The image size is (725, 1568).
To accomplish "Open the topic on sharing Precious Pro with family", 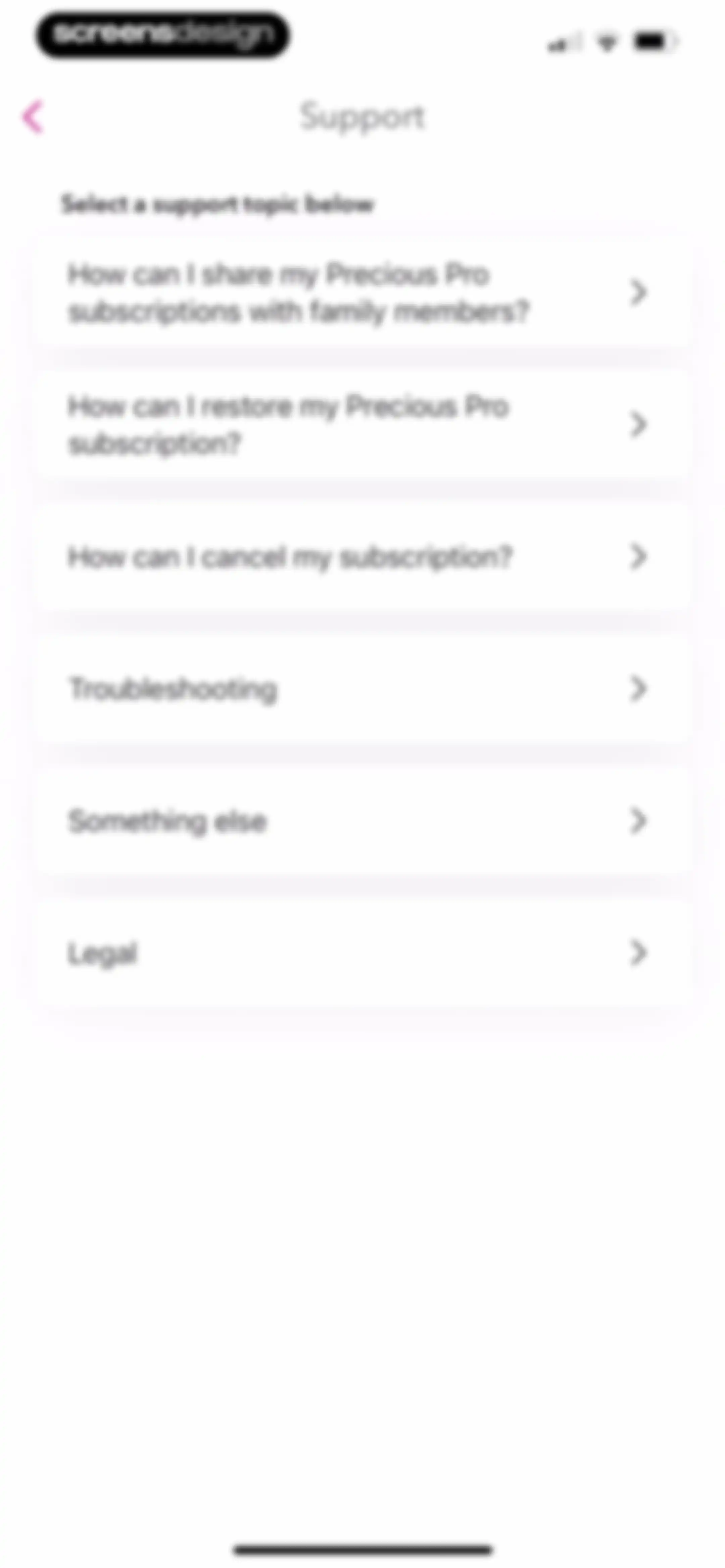I will 363,293.
